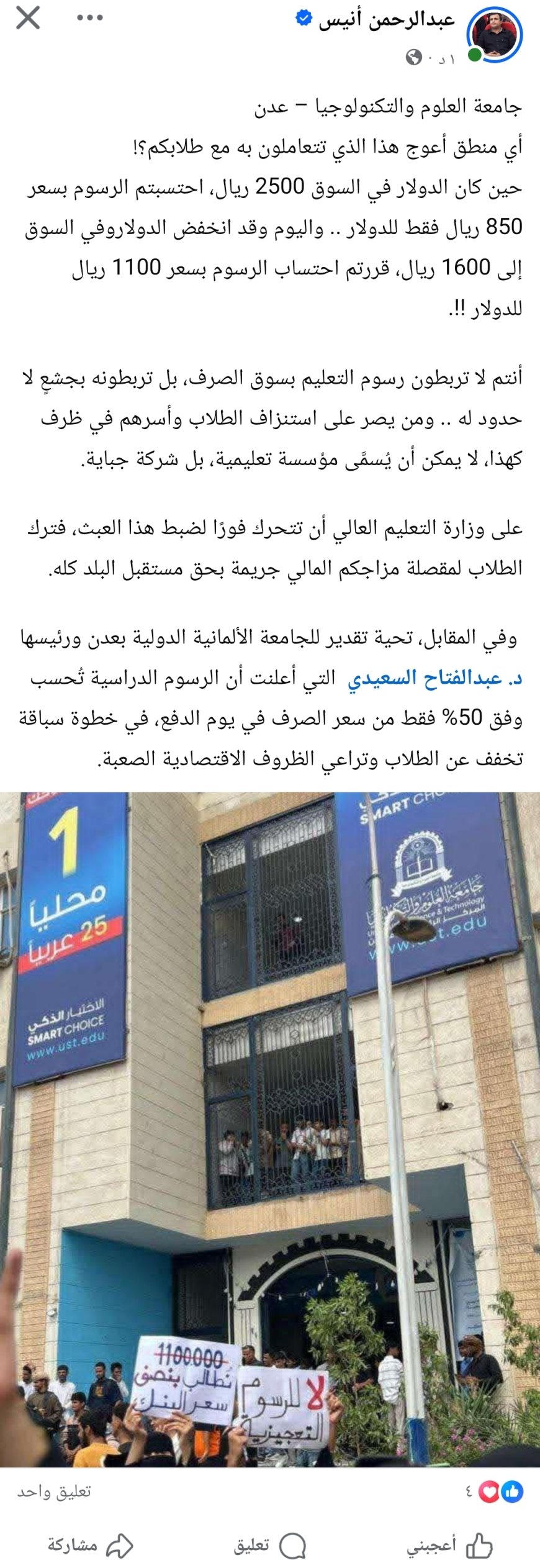View the attached university protest photo
This screenshot has height=1568, width=540.
coord(270,1130)
